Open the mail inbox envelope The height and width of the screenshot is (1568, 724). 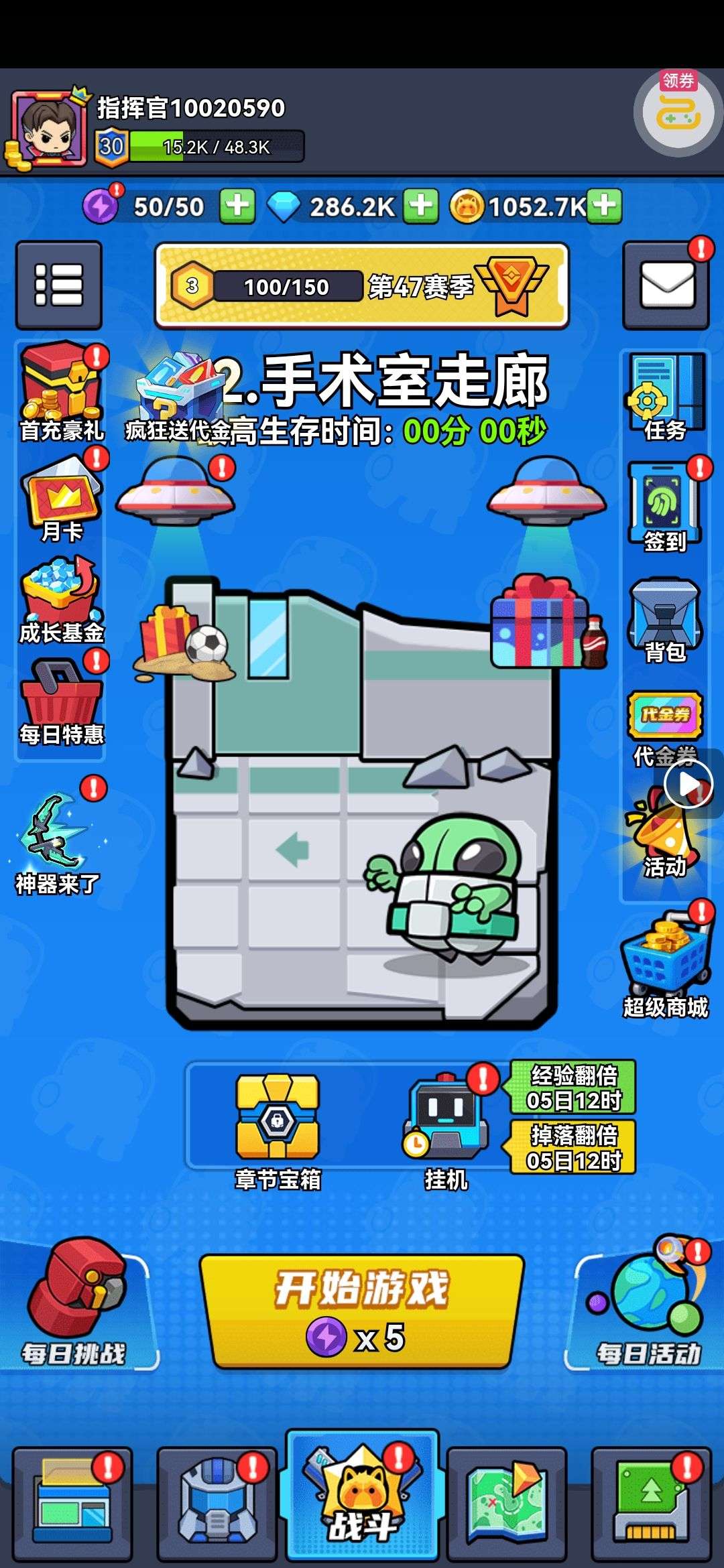(666, 285)
